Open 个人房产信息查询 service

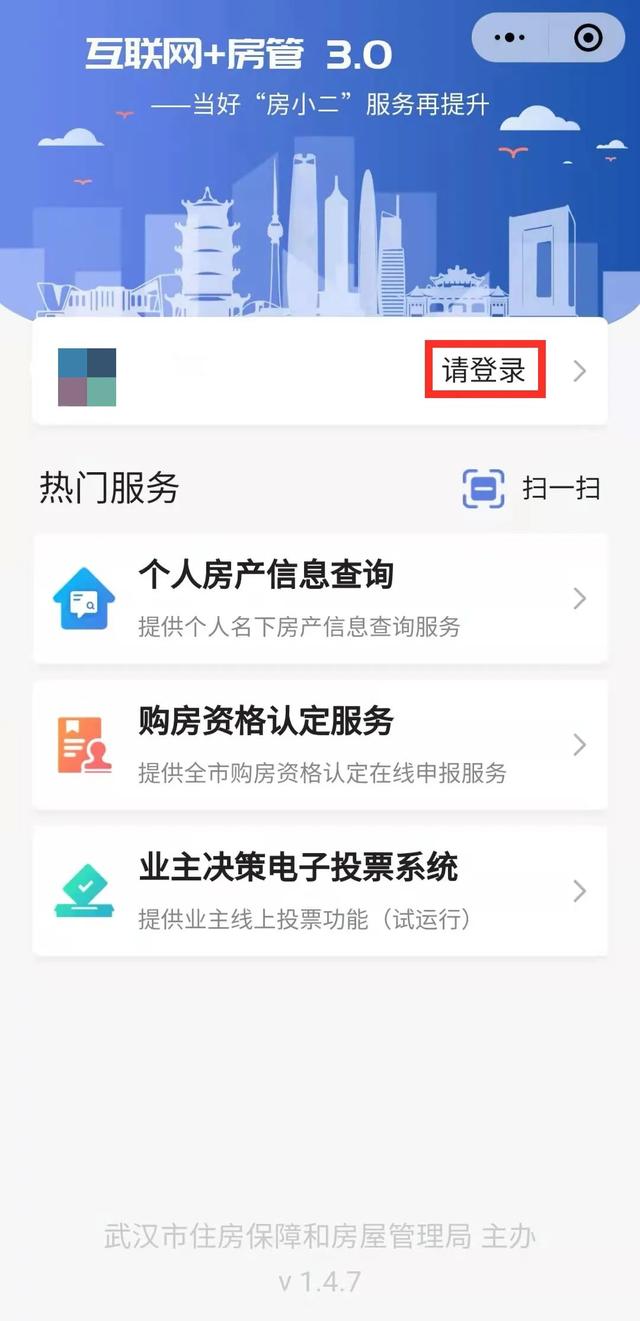pos(320,598)
